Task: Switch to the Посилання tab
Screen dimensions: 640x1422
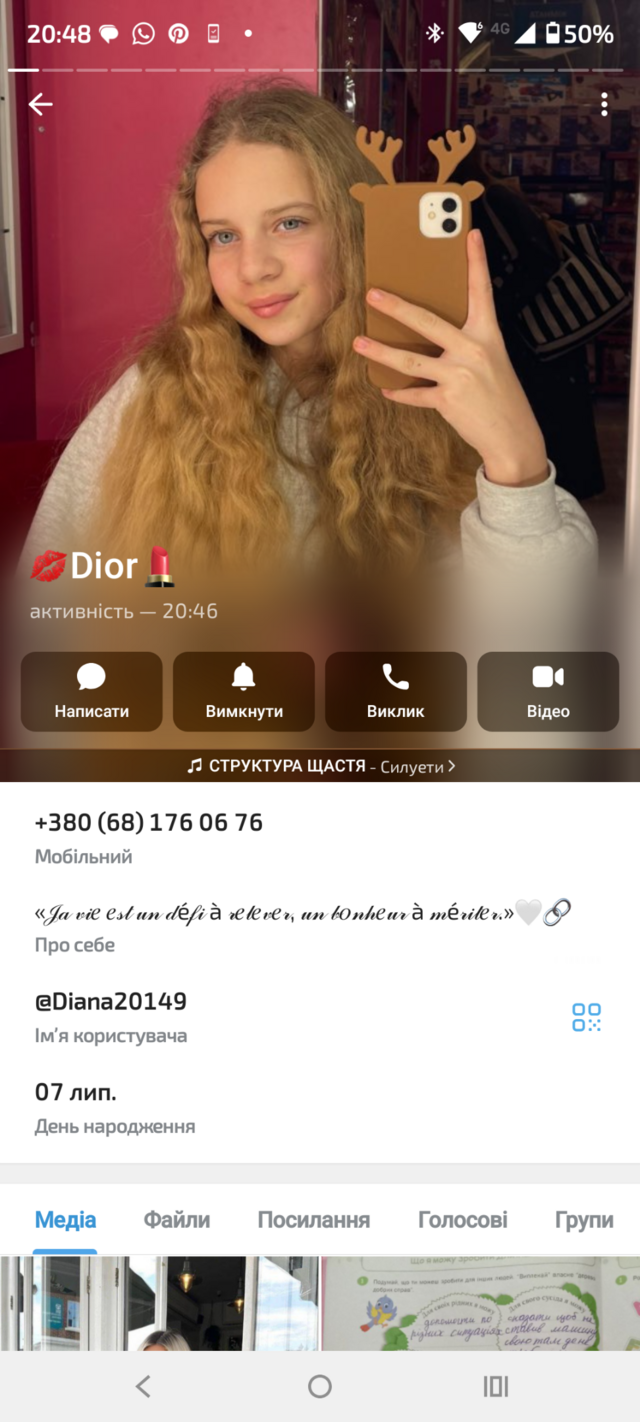Action: click(x=314, y=1220)
